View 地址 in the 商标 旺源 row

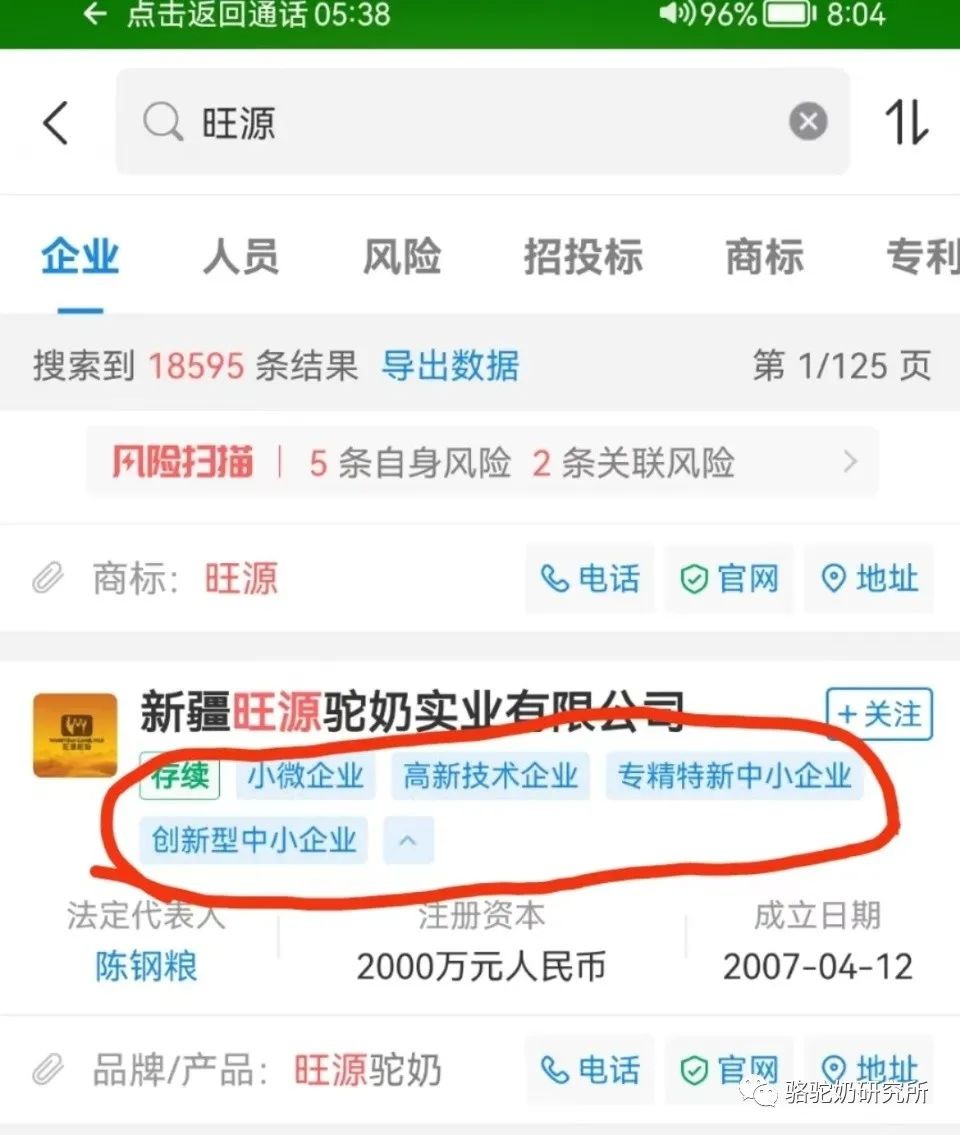coord(869,579)
